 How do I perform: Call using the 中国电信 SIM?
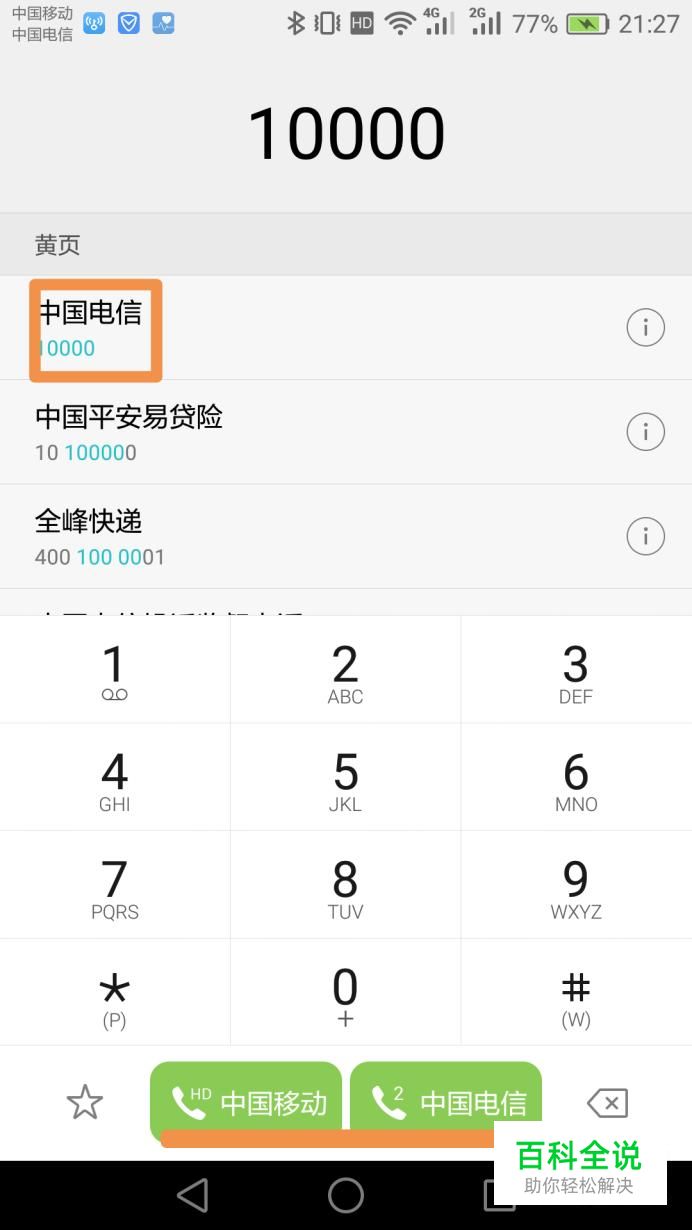pyautogui.click(x=446, y=1101)
